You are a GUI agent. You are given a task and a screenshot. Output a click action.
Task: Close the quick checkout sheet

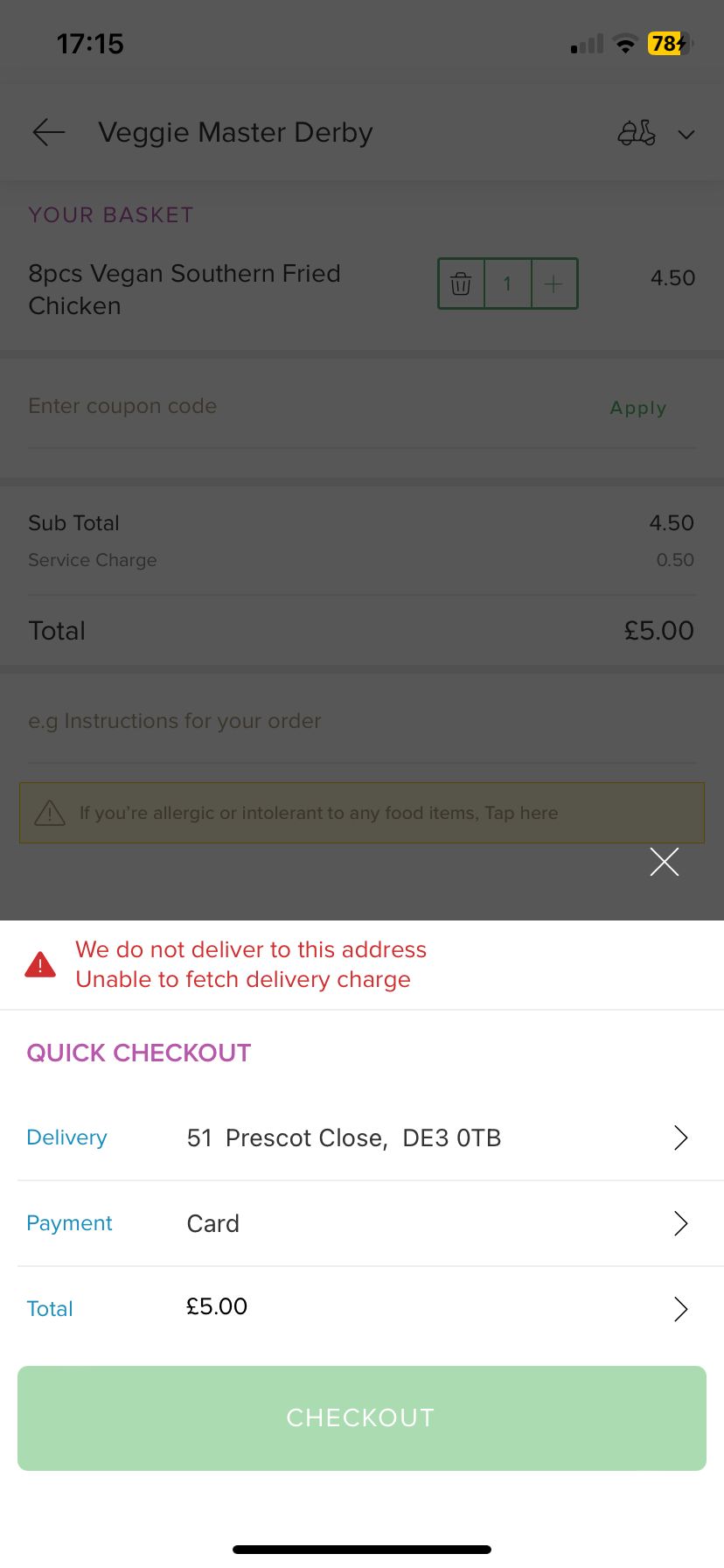coord(665,862)
